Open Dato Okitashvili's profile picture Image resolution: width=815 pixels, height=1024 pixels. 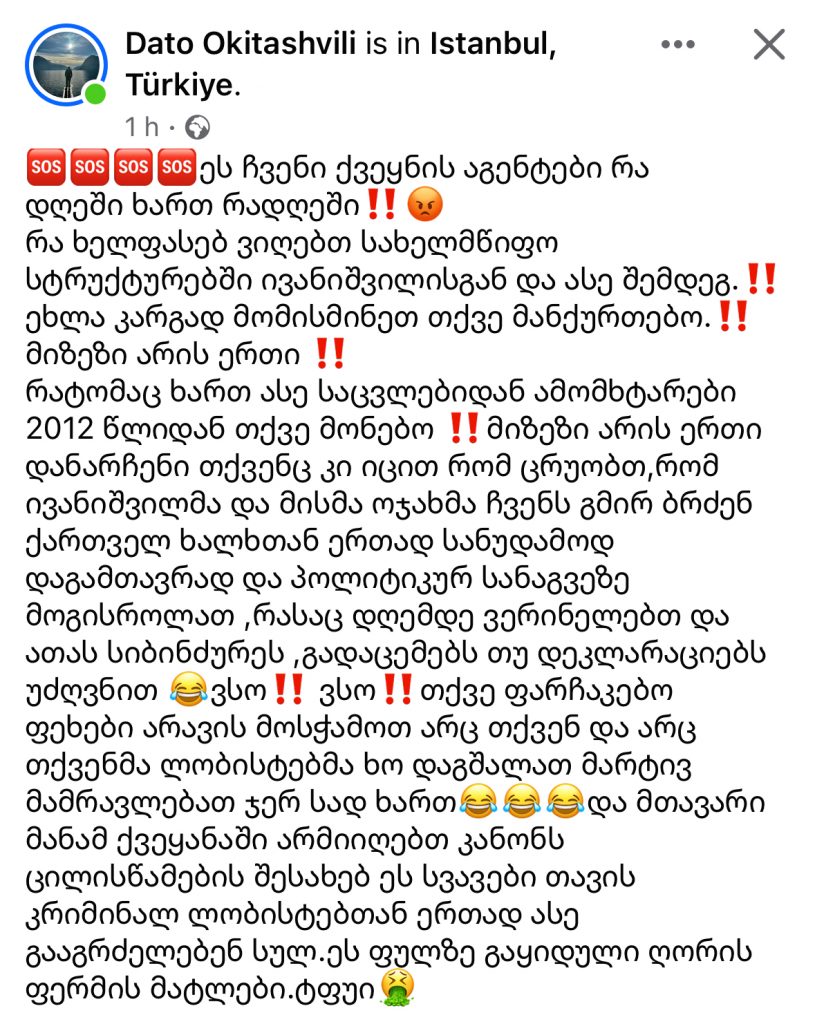click(66, 66)
